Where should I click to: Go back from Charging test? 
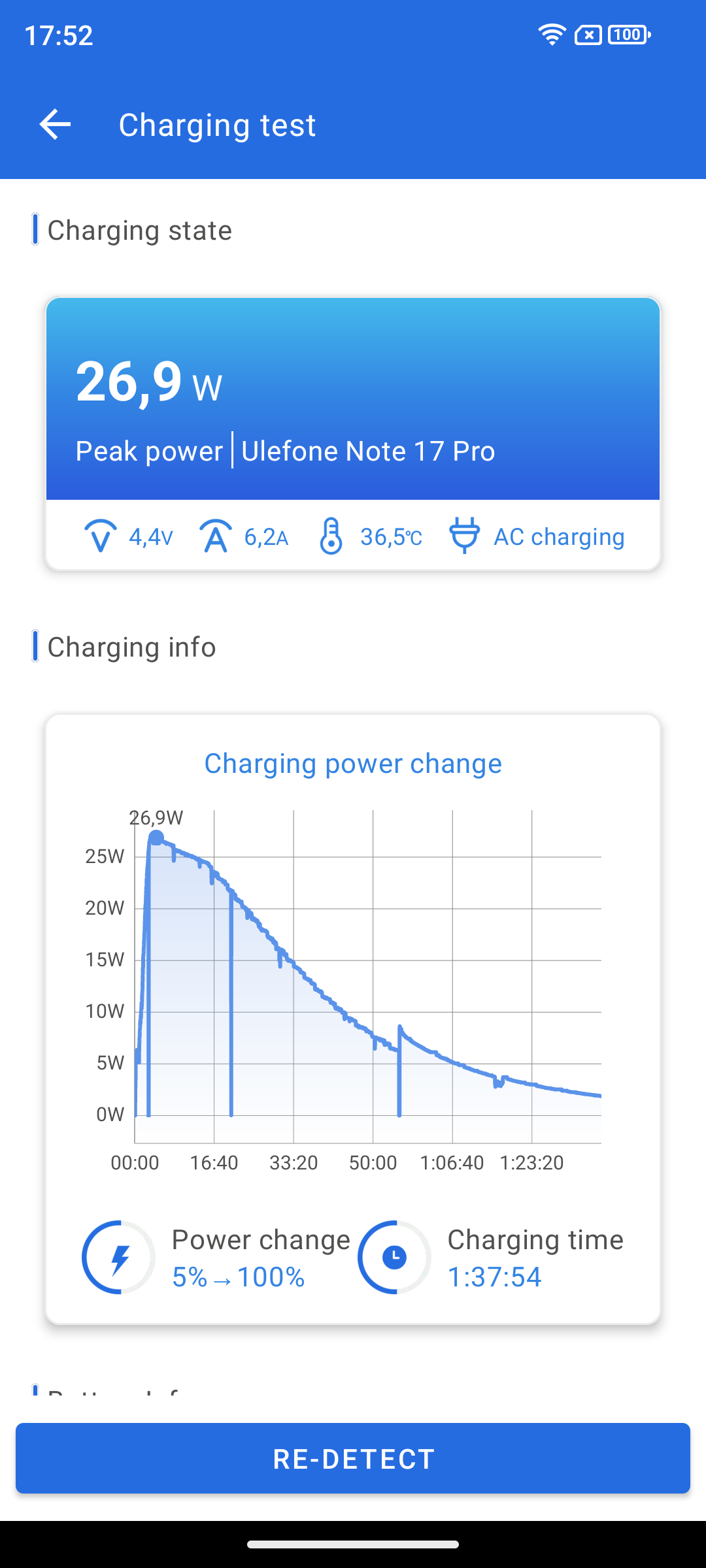click(x=55, y=125)
